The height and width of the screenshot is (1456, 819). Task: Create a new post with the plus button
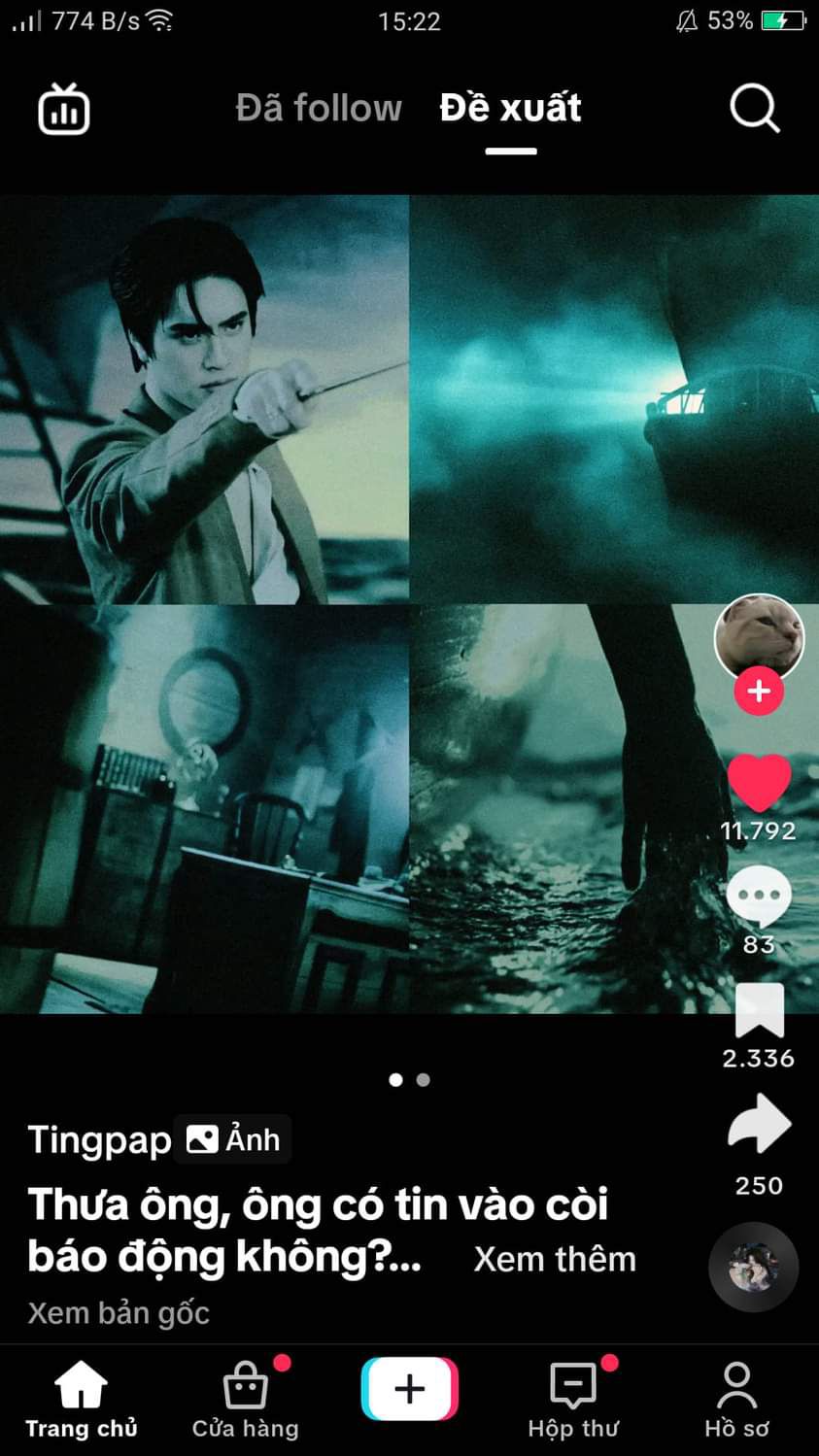coord(409,1389)
